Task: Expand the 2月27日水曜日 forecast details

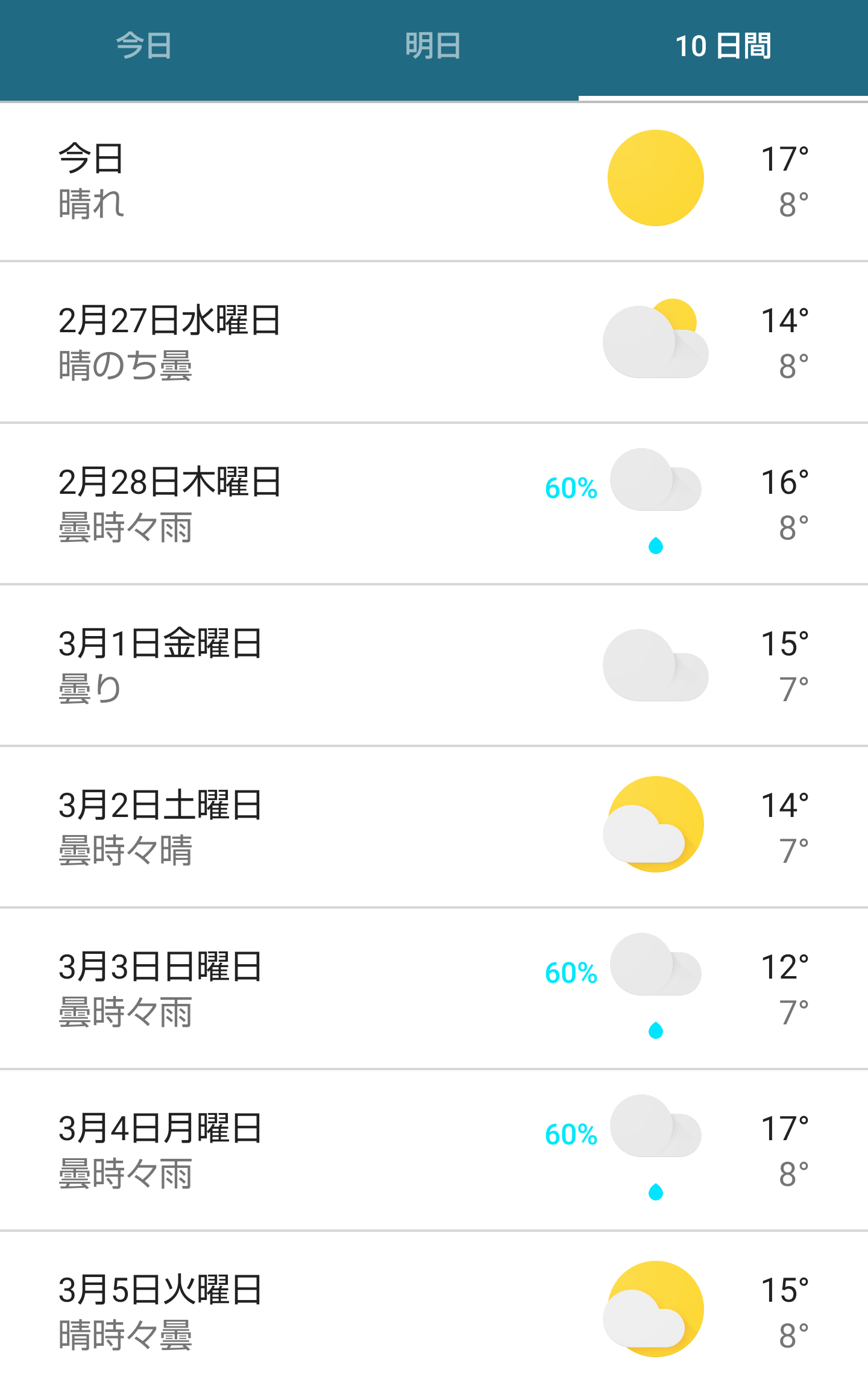Action: click(x=241, y=341)
